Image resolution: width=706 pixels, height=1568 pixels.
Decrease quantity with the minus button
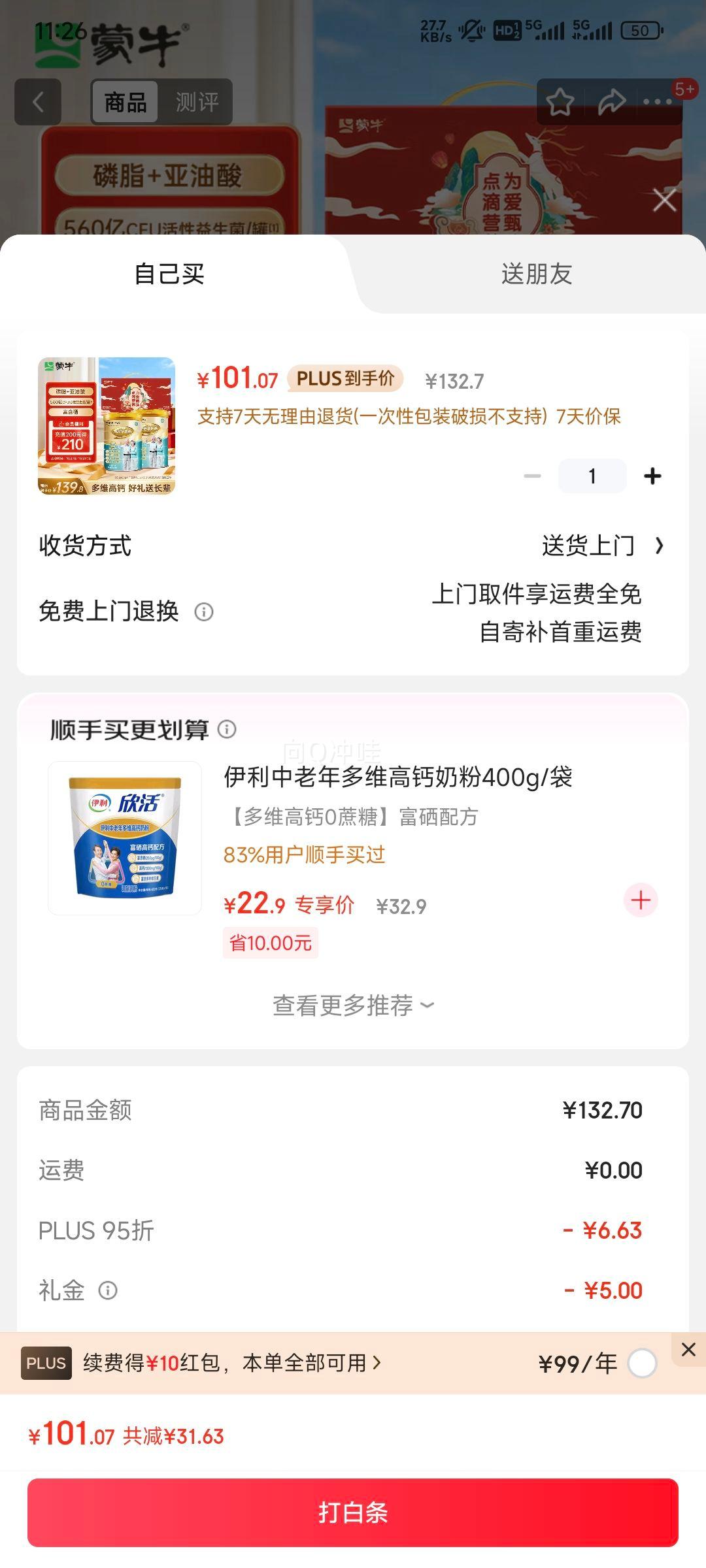pos(532,476)
